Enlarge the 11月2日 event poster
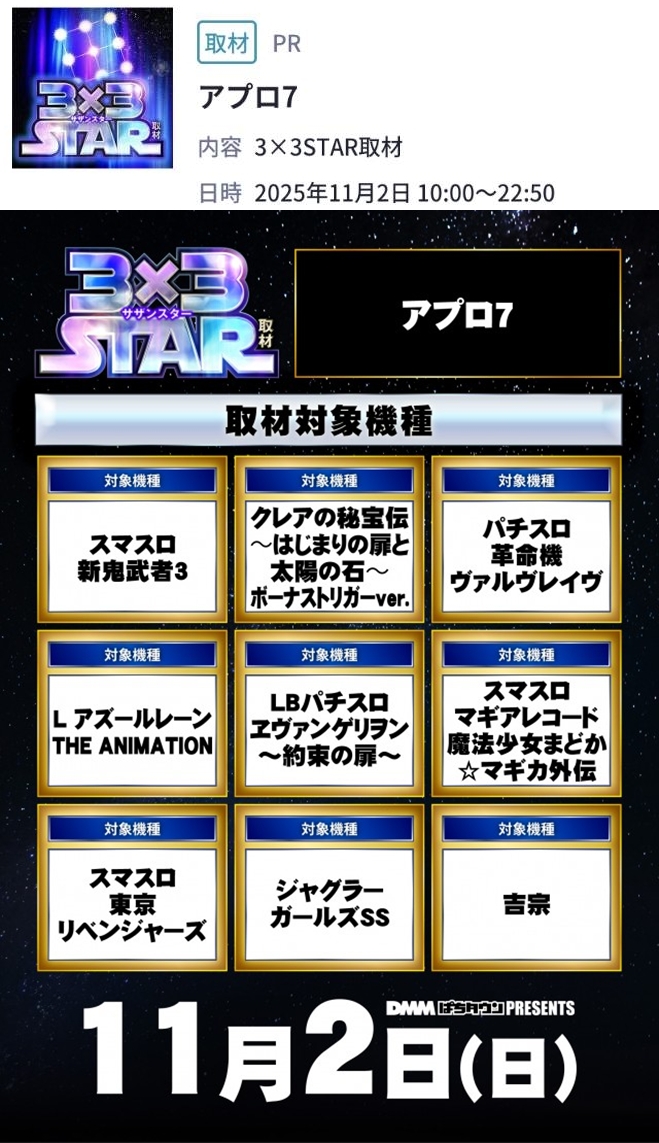This screenshot has height=1143, width=659. (329, 675)
